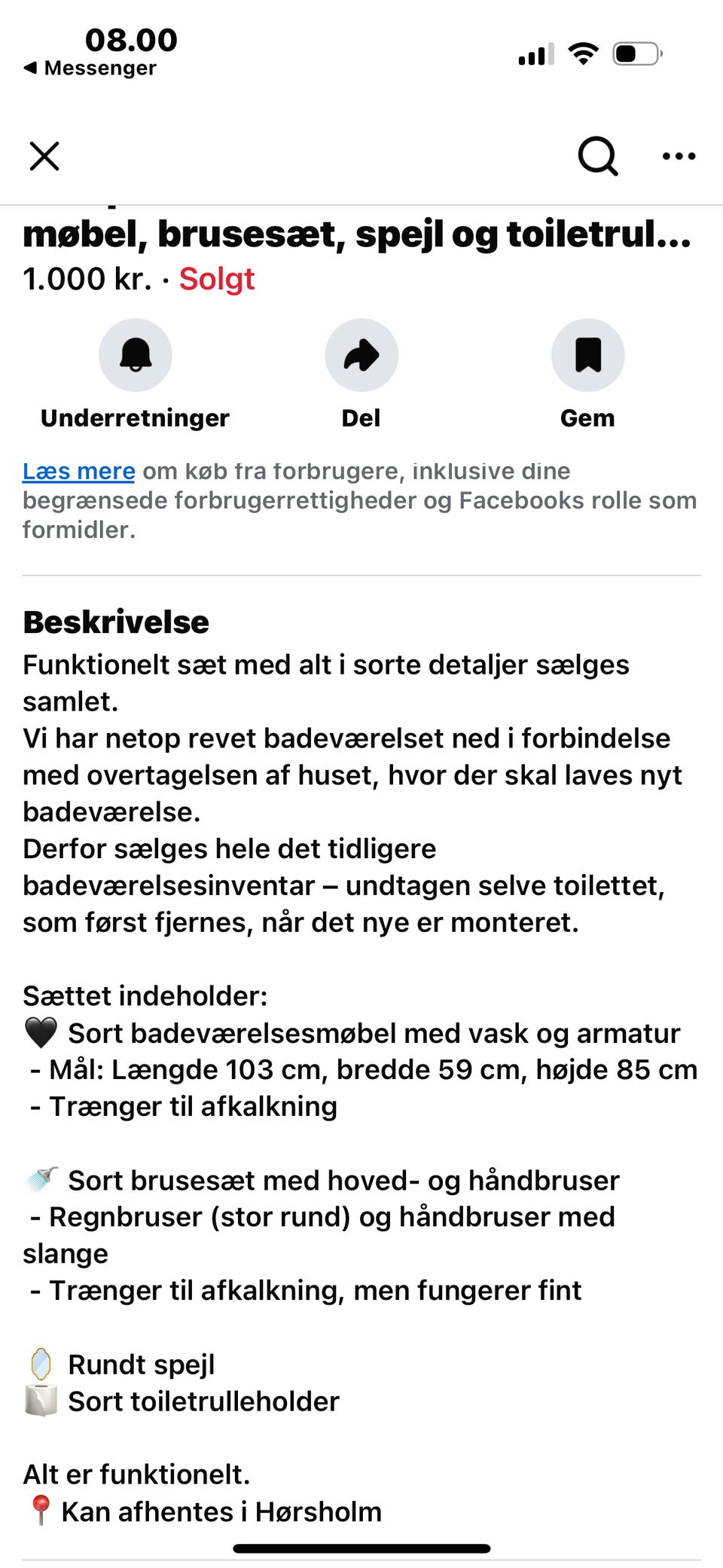Screen dimensions: 723x1568
Task: Open Læs mere to expand consumer info
Action: coord(78,470)
